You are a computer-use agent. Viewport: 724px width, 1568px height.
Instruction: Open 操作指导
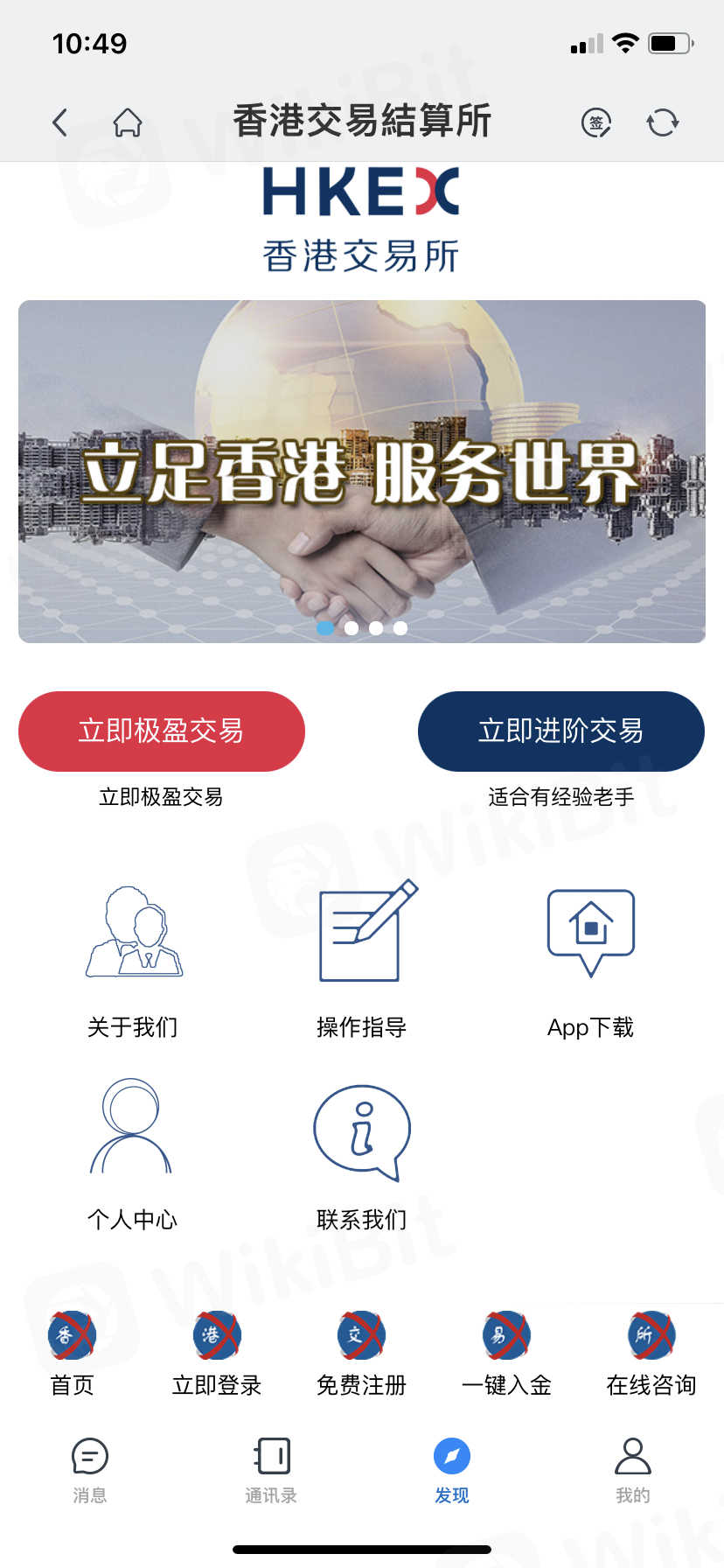362,962
